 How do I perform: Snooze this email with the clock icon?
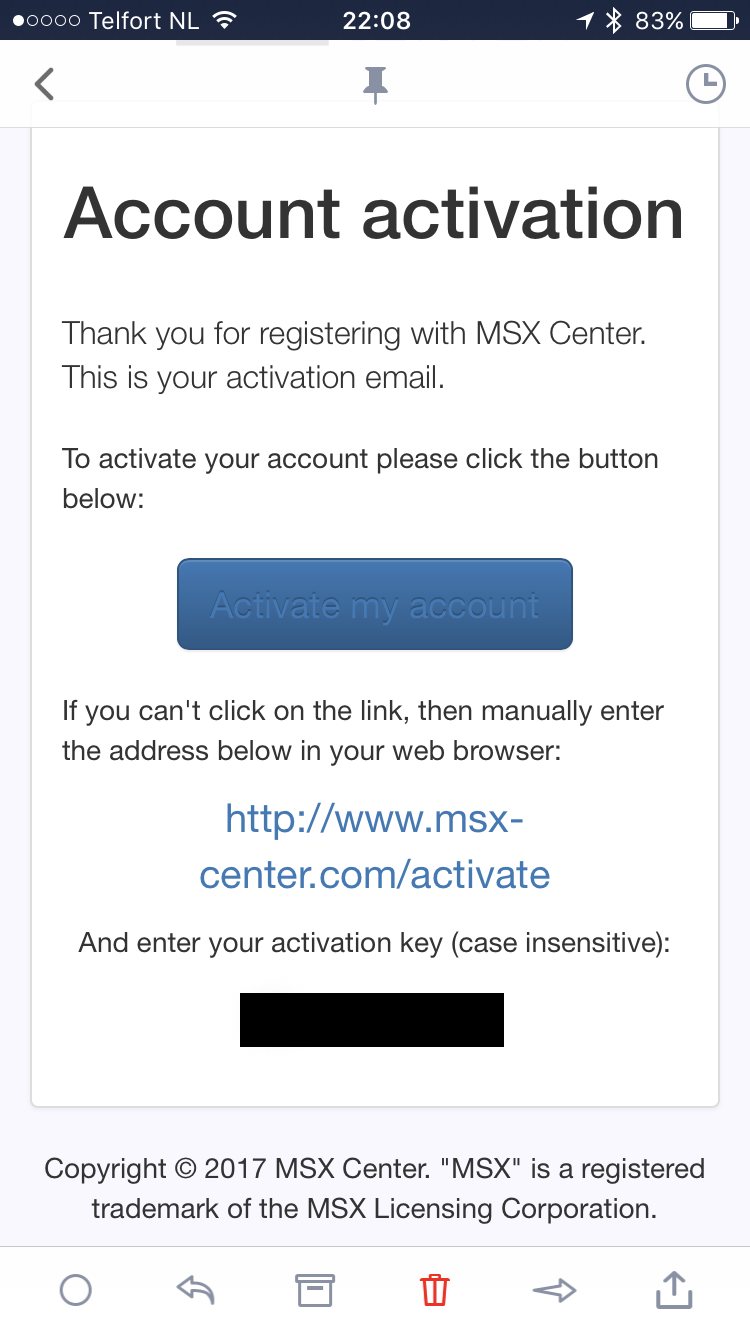click(x=706, y=84)
